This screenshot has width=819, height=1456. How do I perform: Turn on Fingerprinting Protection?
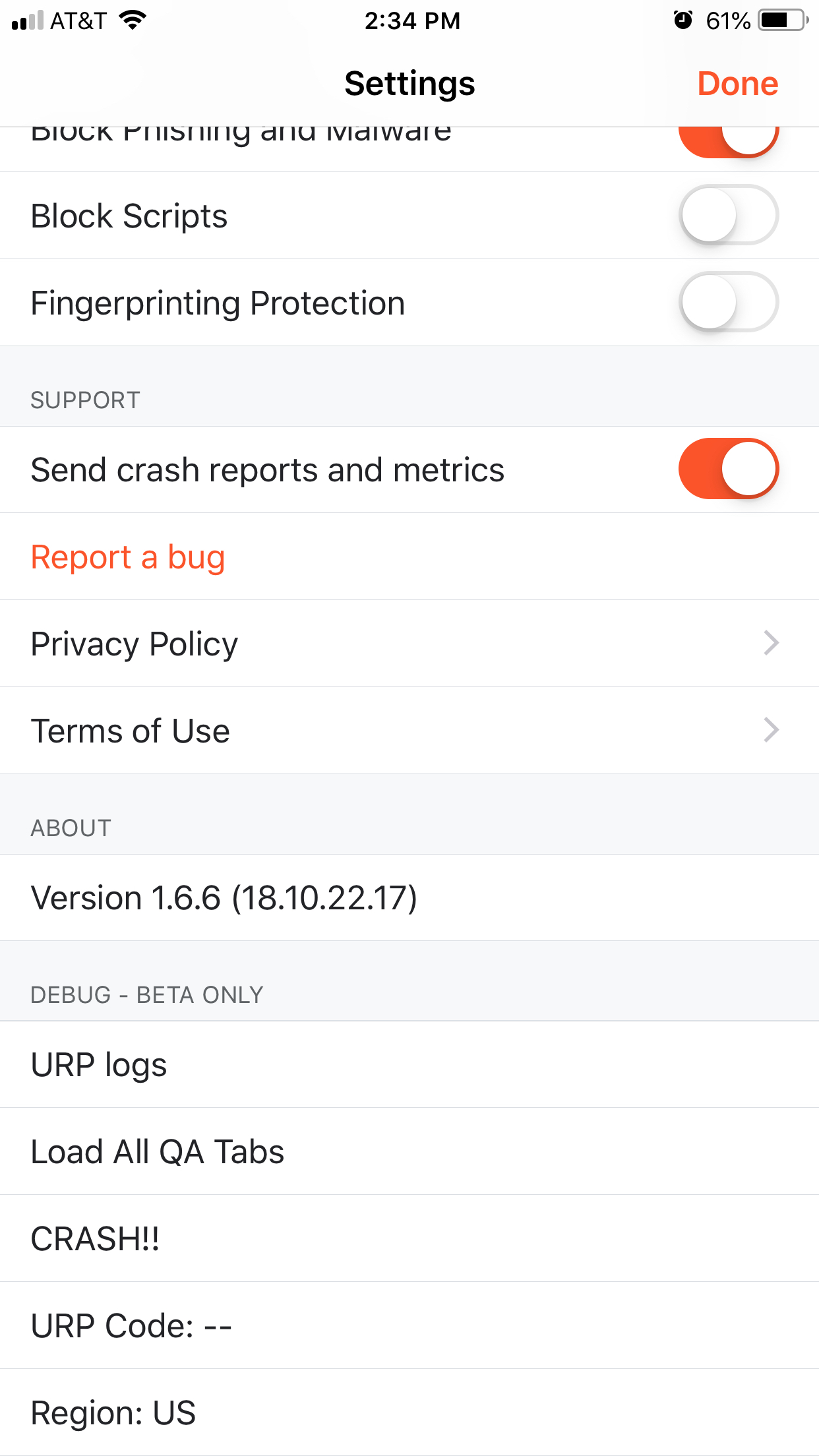pos(729,302)
